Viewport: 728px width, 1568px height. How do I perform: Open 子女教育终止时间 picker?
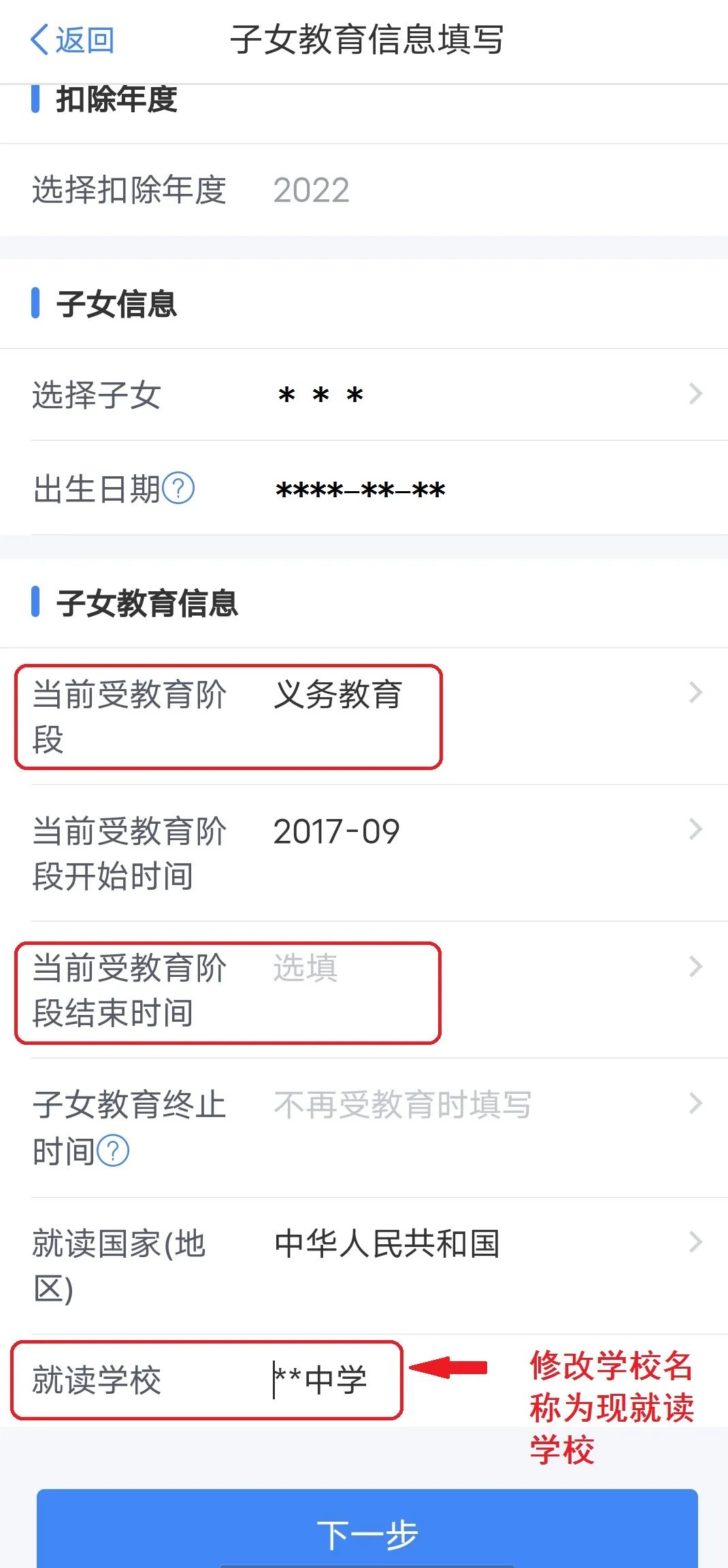click(364, 1128)
